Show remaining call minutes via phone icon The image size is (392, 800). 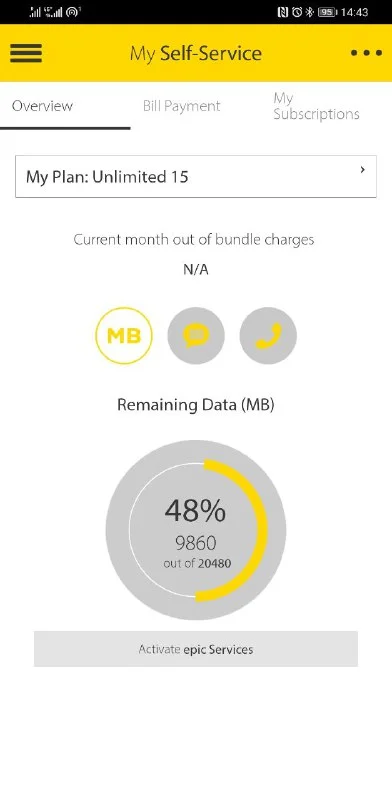268,336
